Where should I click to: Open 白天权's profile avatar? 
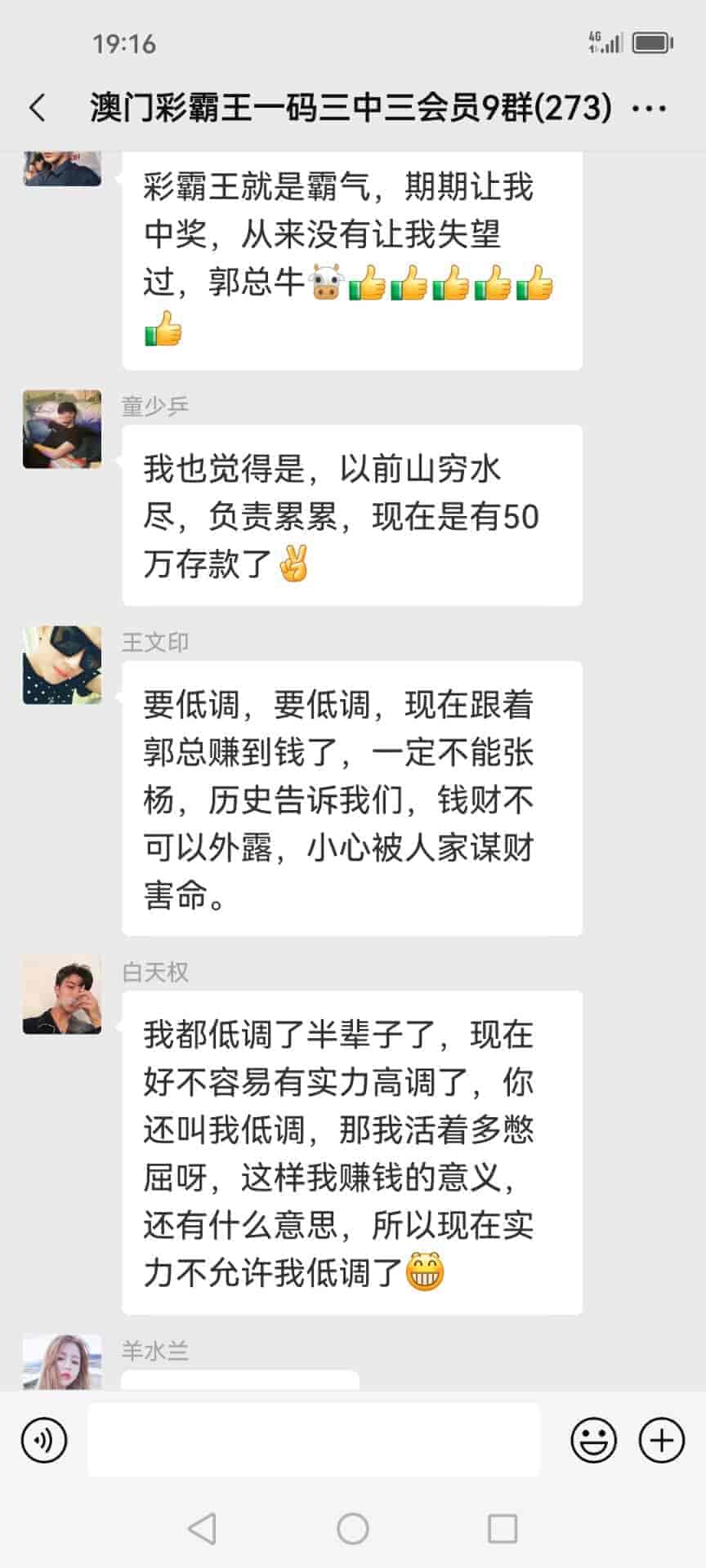coord(62,995)
